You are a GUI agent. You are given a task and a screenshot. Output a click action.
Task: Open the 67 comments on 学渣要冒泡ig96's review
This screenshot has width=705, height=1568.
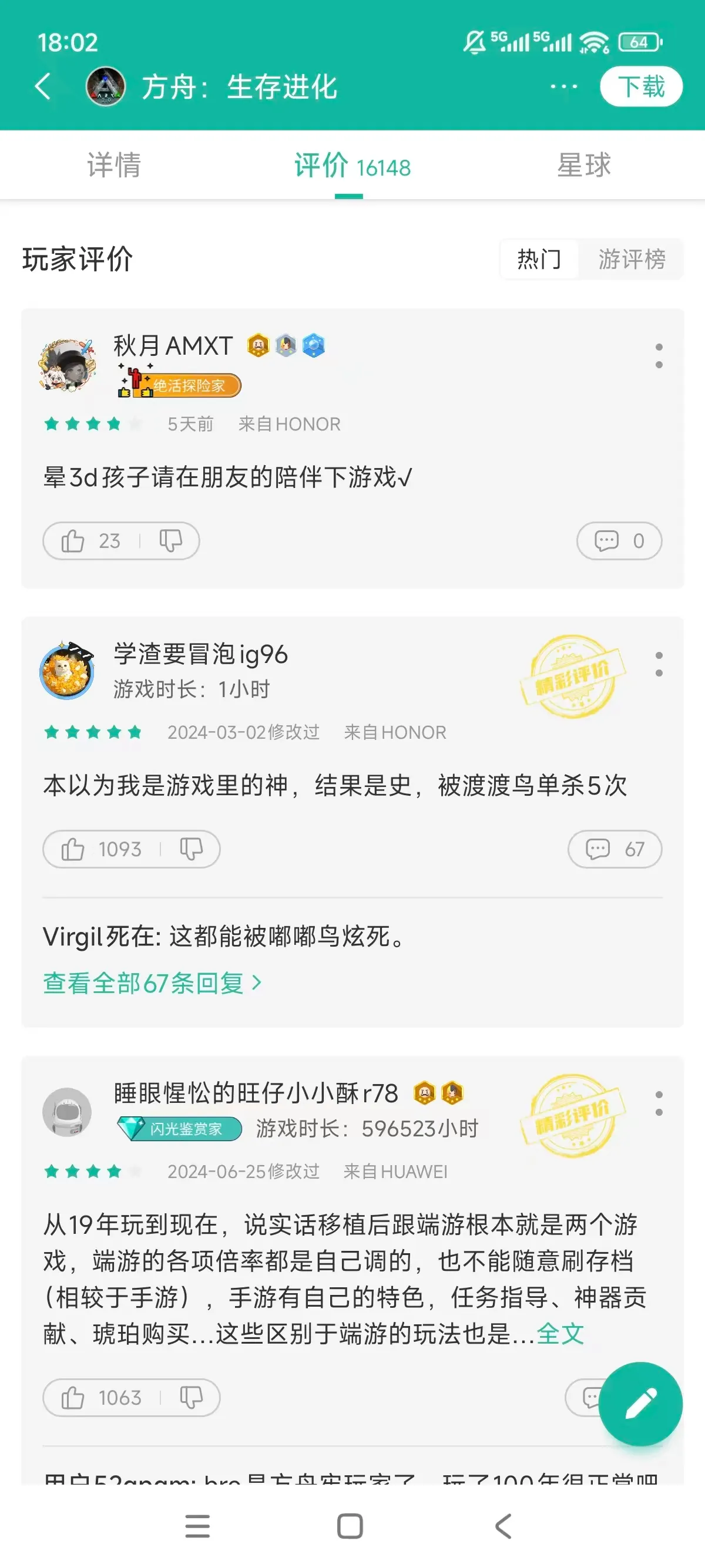pos(615,849)
